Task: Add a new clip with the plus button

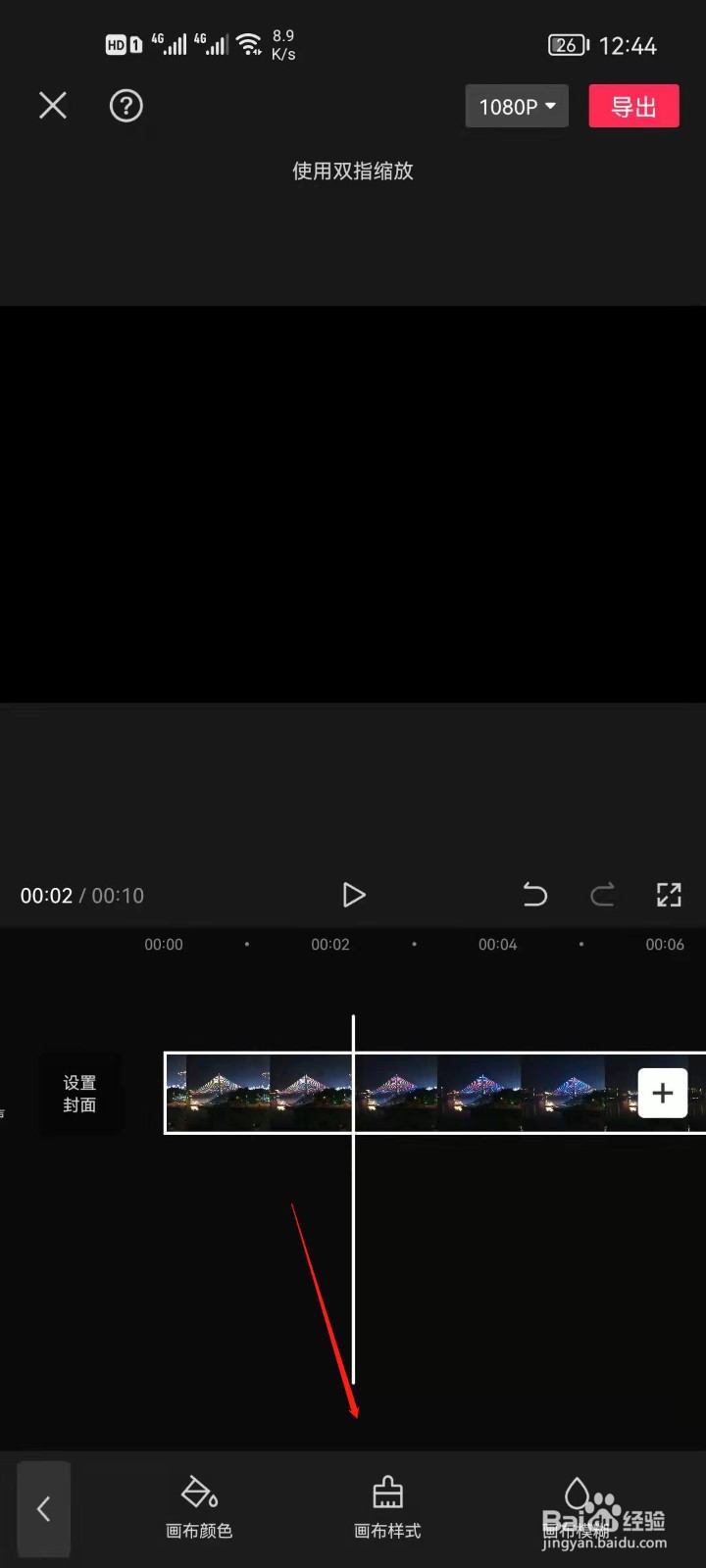Action: (663, 1093)
